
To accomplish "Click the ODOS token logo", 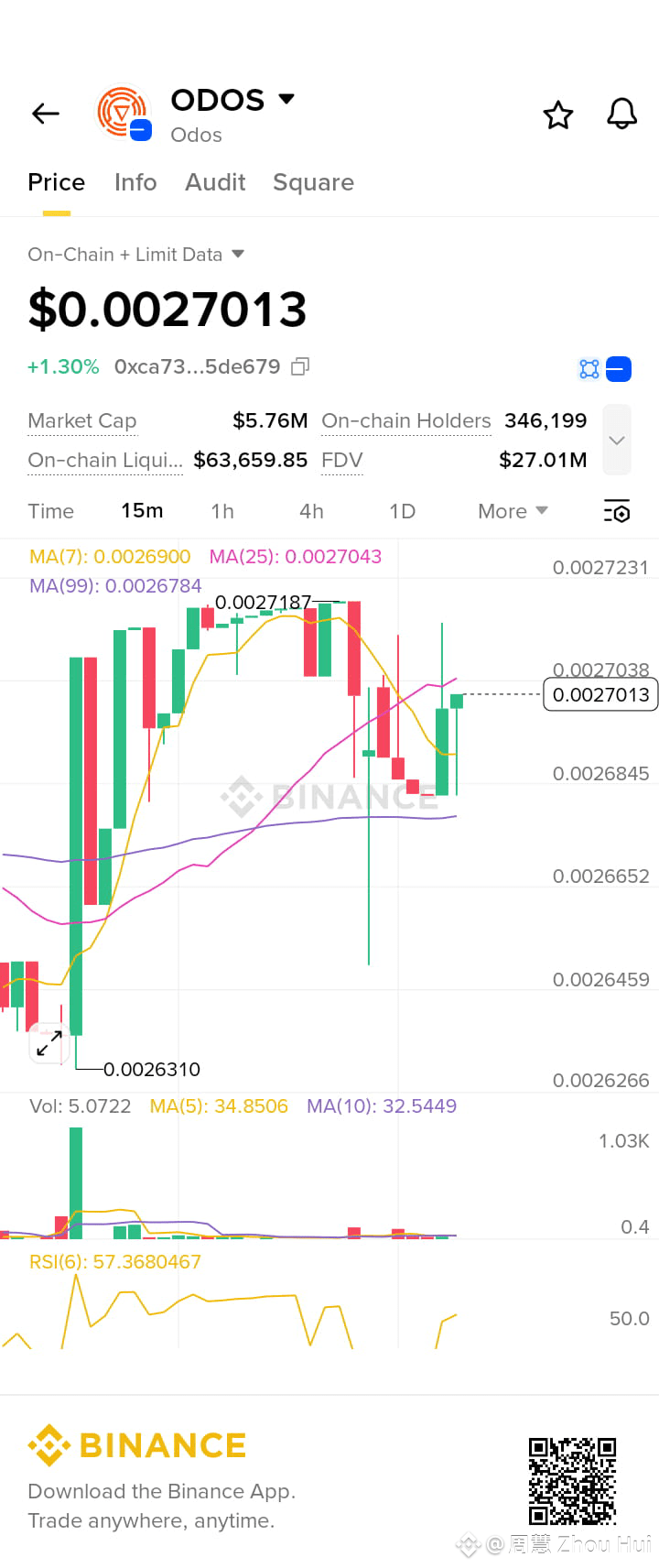I will (122, 112).
